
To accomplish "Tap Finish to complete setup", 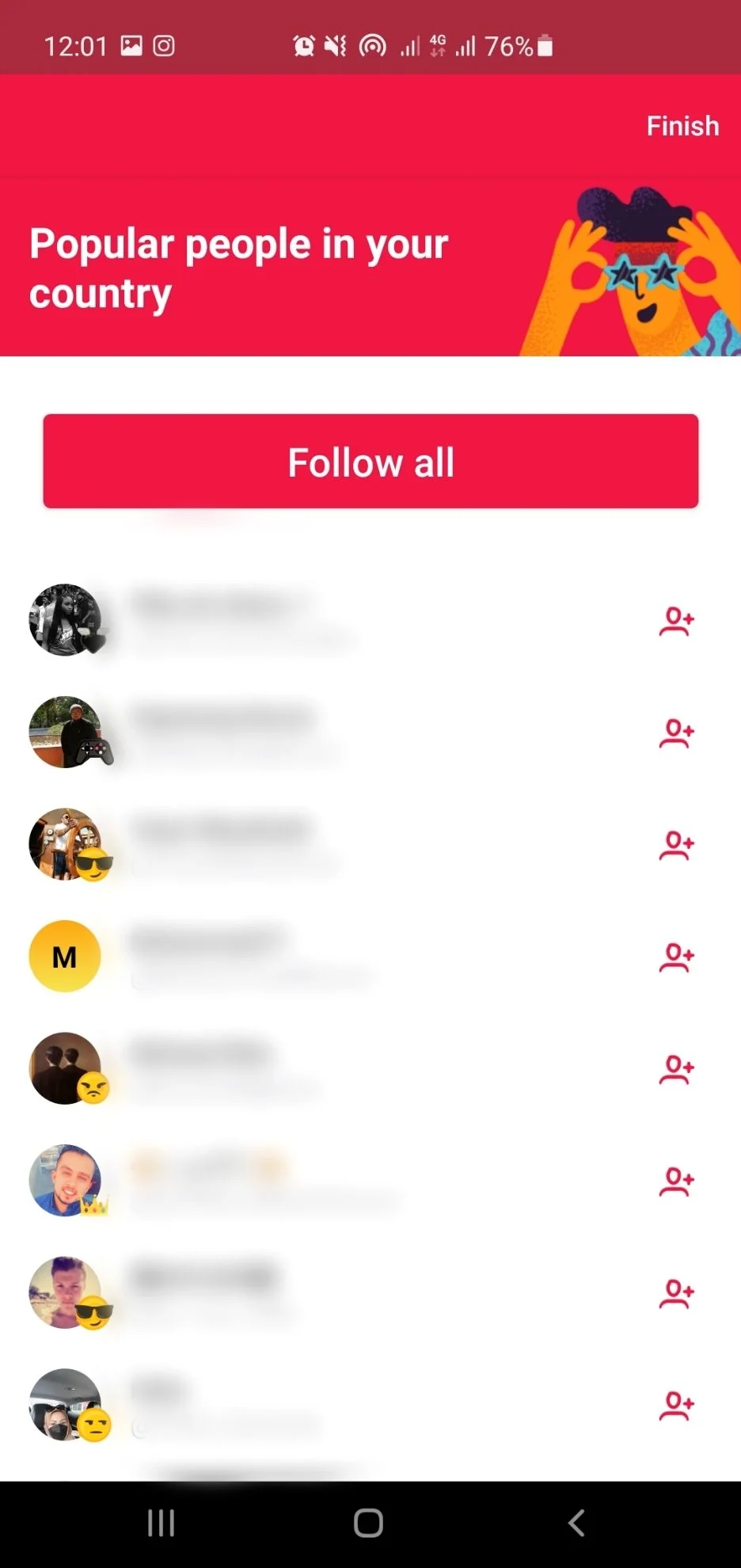I will (x=682, y=126).
